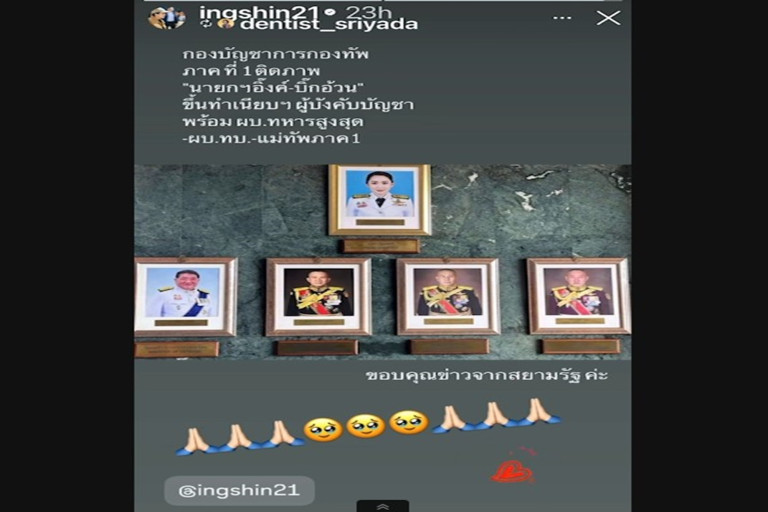Open the story's three-dot options menu
The width and height of the screenshot is (768, 512).
click(562, 18)
